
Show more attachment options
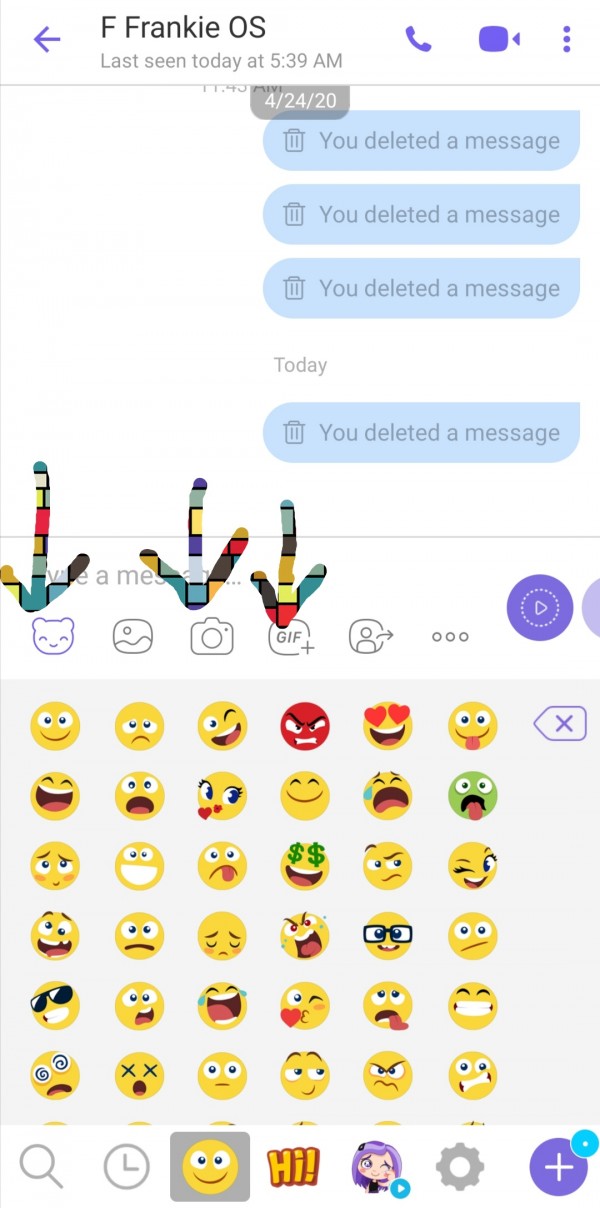450,636
